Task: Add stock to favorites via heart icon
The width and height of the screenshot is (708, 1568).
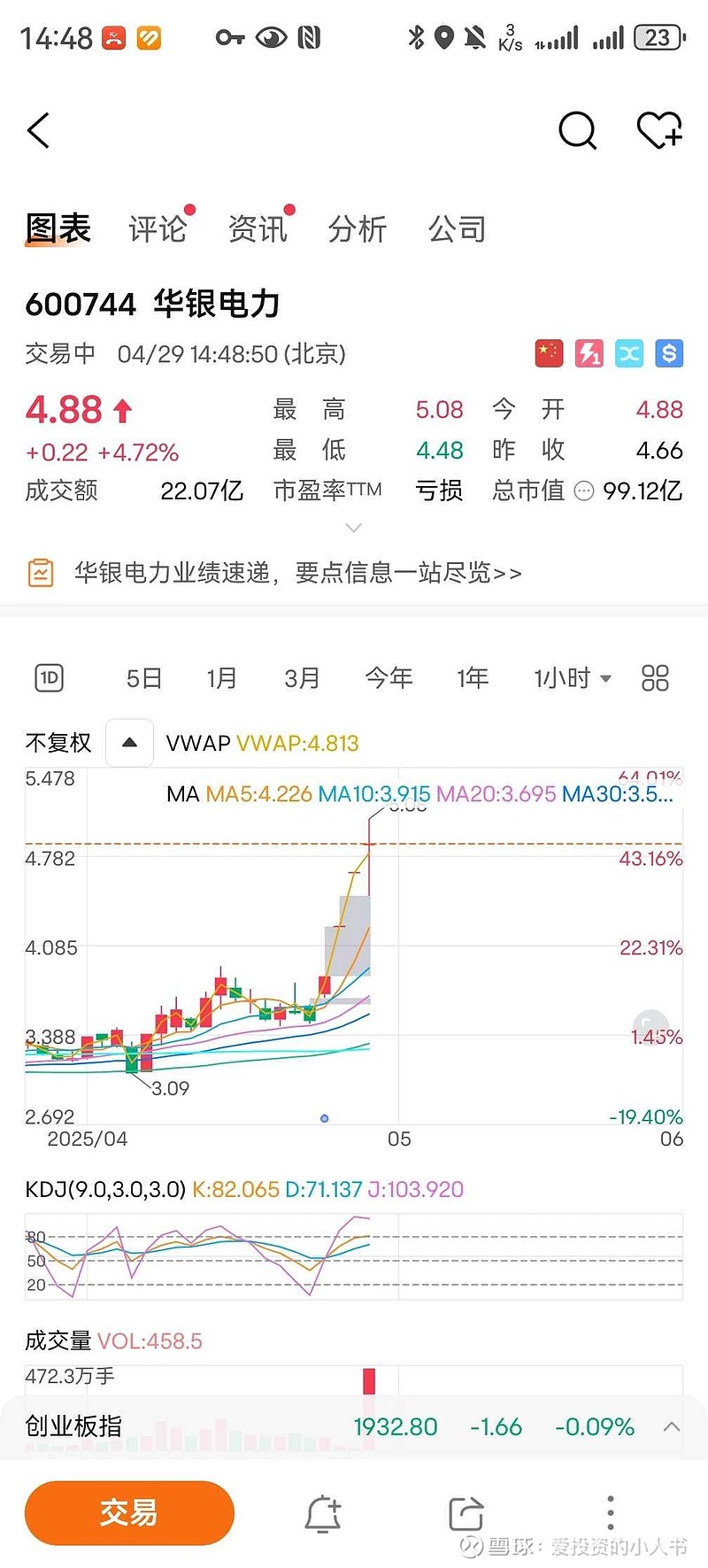Action: [658, 129]
